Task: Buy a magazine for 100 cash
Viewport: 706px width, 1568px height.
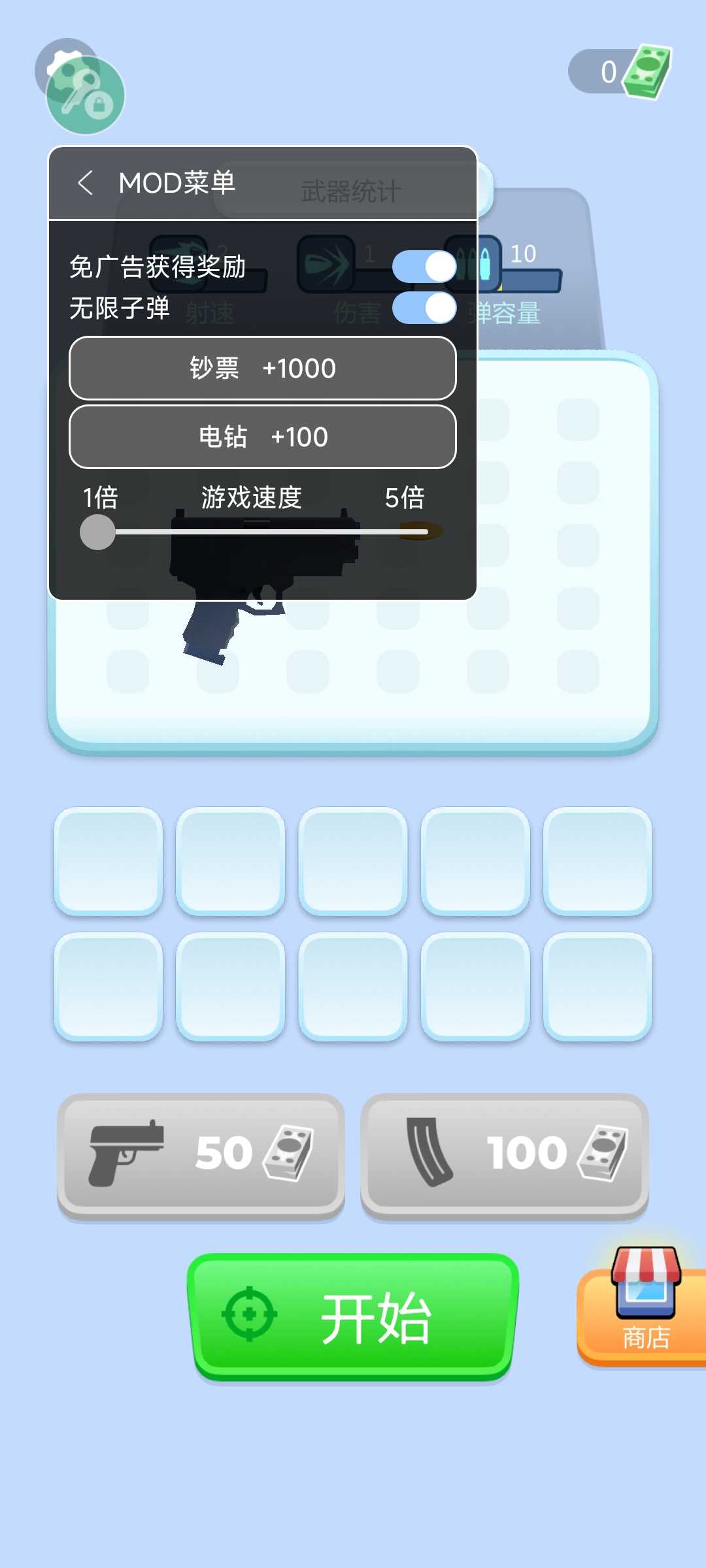Action: point(504,1152)
